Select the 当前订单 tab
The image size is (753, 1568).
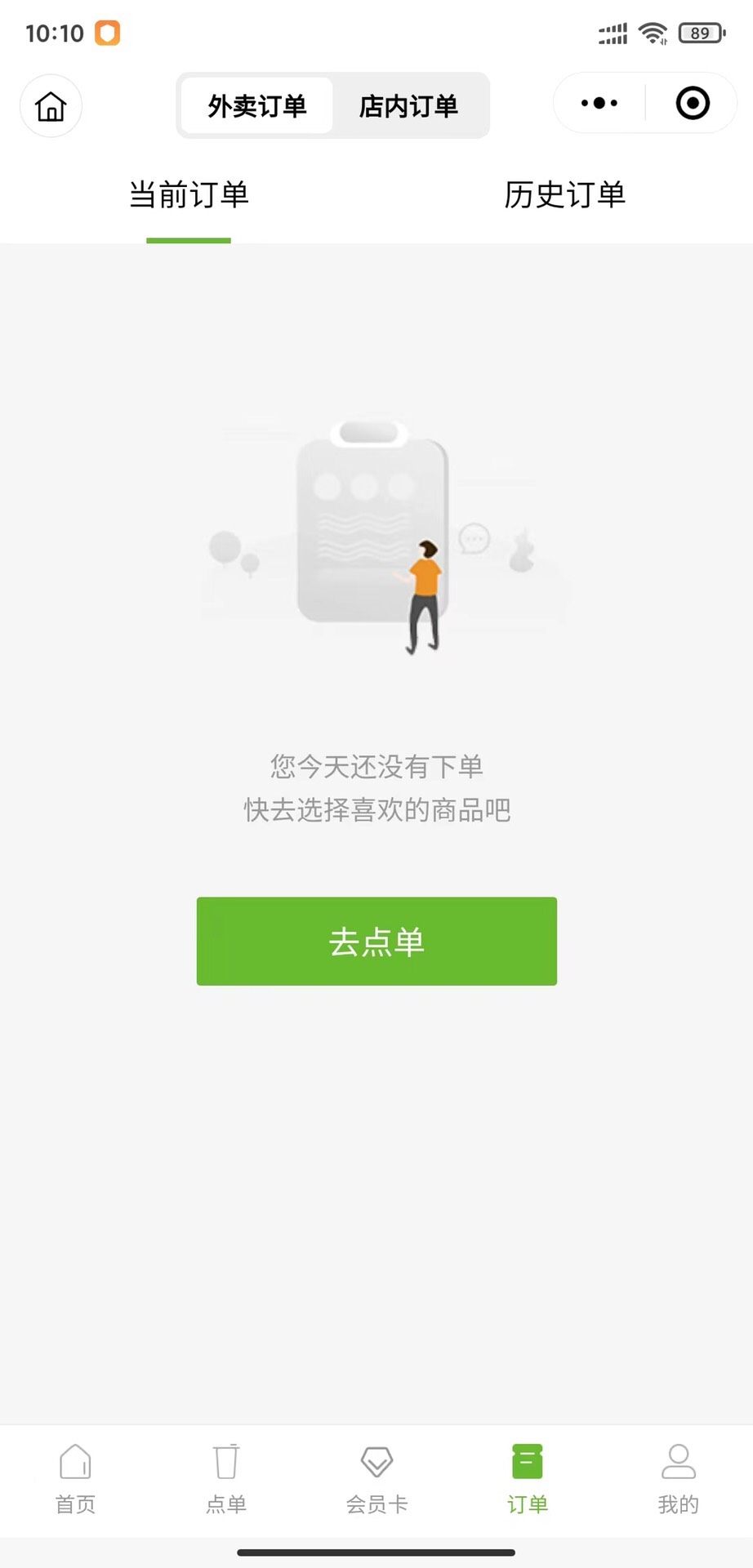(189, 196)
